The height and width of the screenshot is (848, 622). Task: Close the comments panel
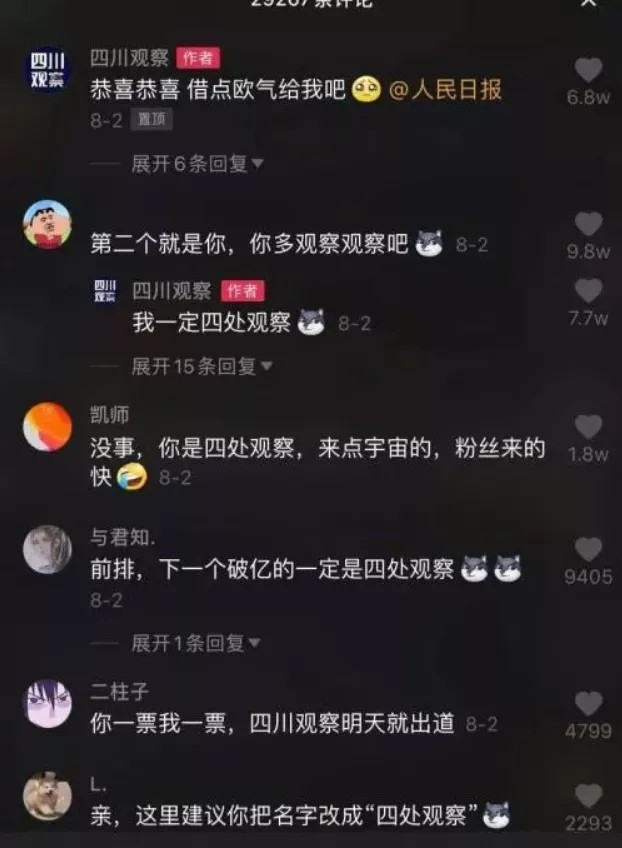click(x=590, y=3)
